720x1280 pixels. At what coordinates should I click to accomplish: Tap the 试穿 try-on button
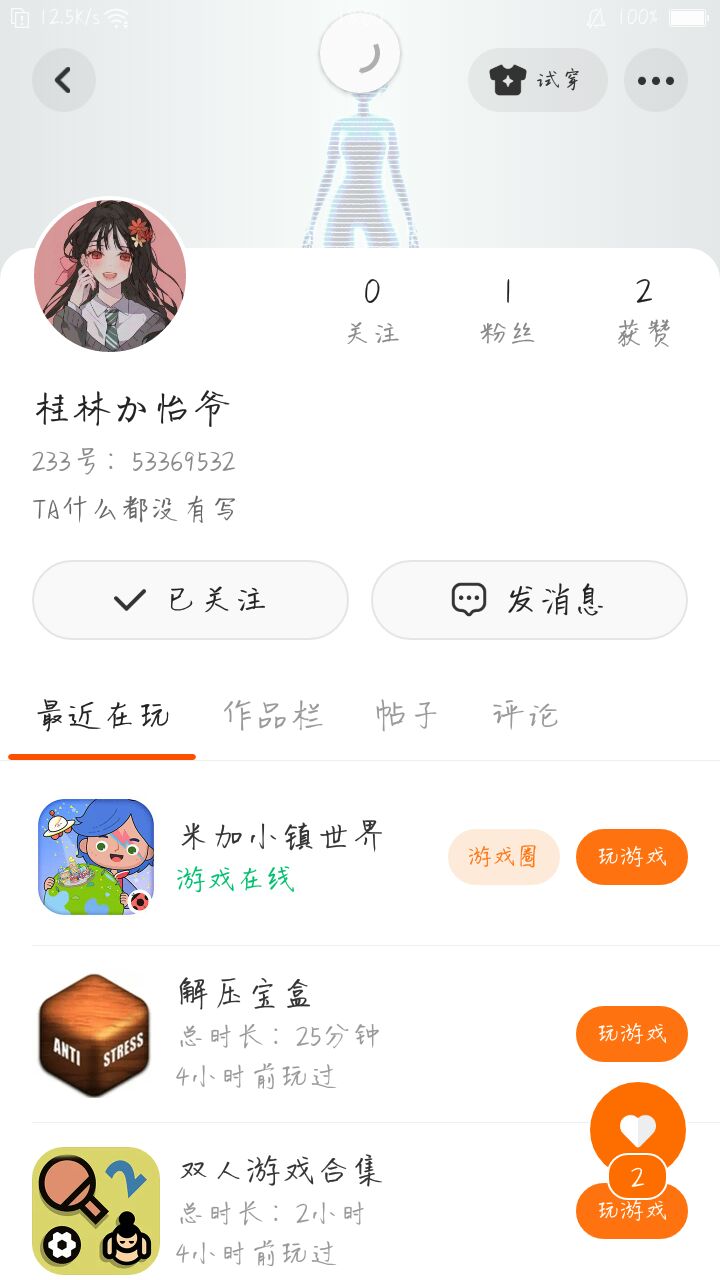tap(537, 80)
